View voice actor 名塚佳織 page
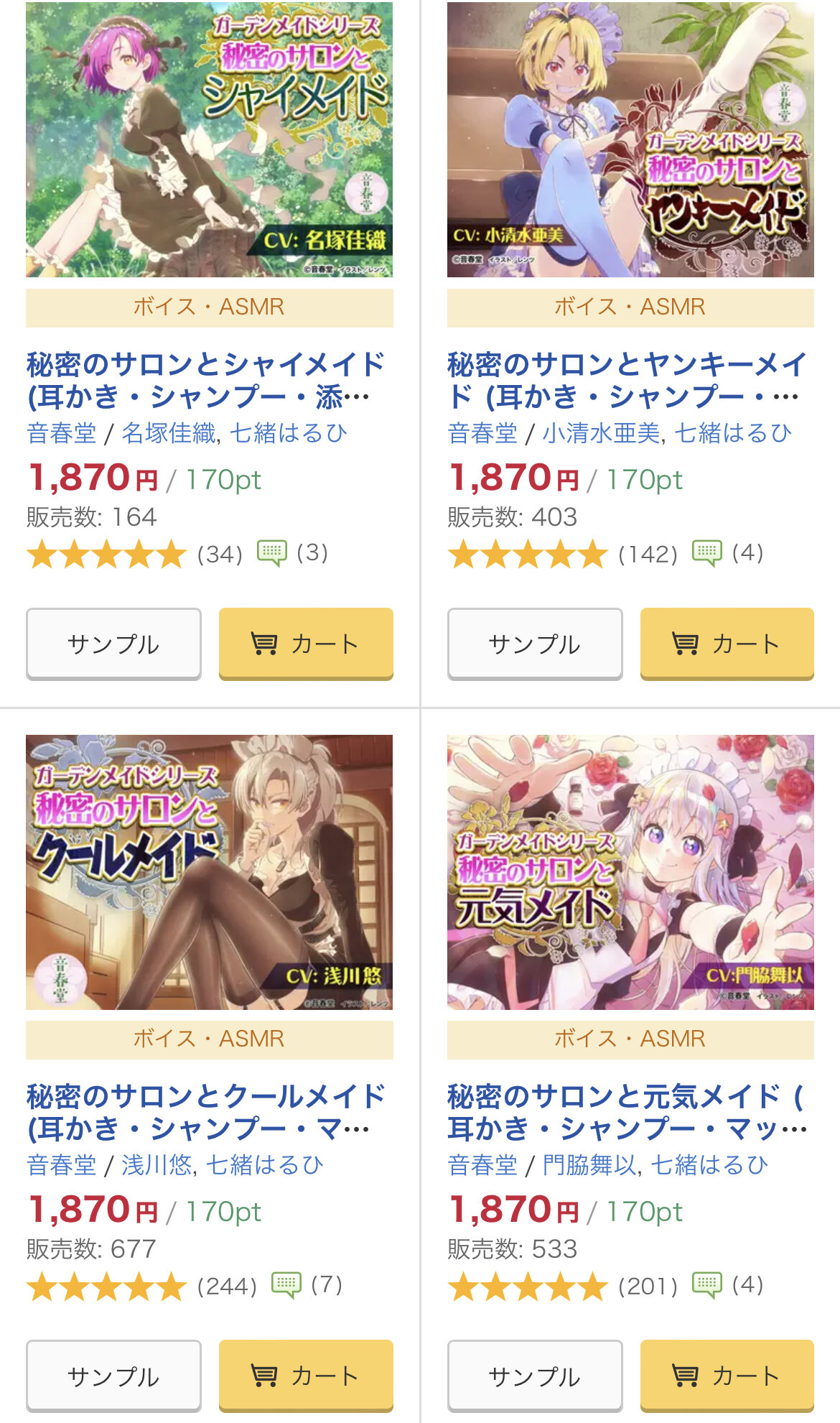The image size is (840, 1423). [x=170, y=433]
